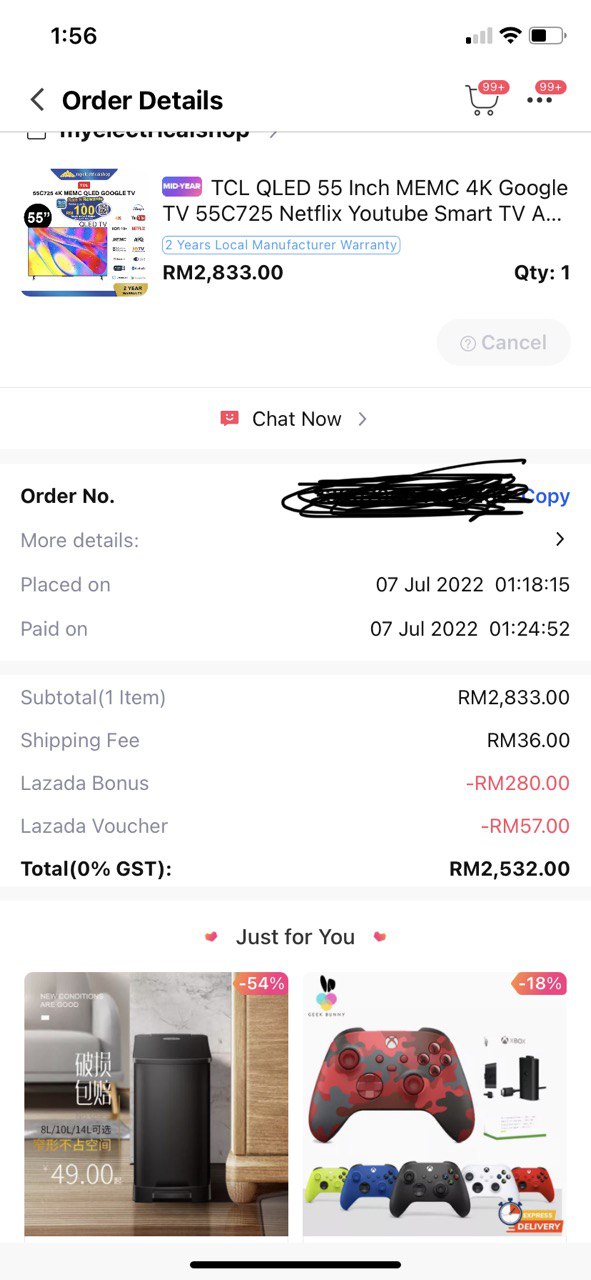Open the black trash bin product card
The width and height of the screenshot is (591, 1280).
tap(156, 1105)
